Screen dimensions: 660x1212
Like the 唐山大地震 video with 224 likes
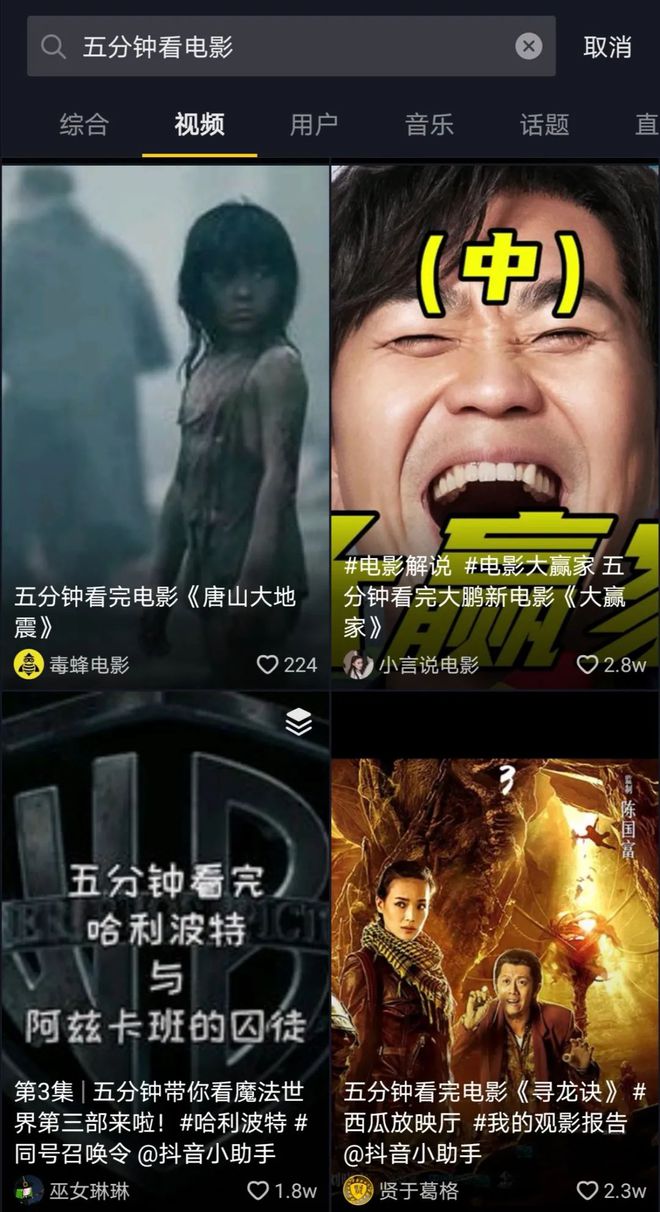(267, 665)
